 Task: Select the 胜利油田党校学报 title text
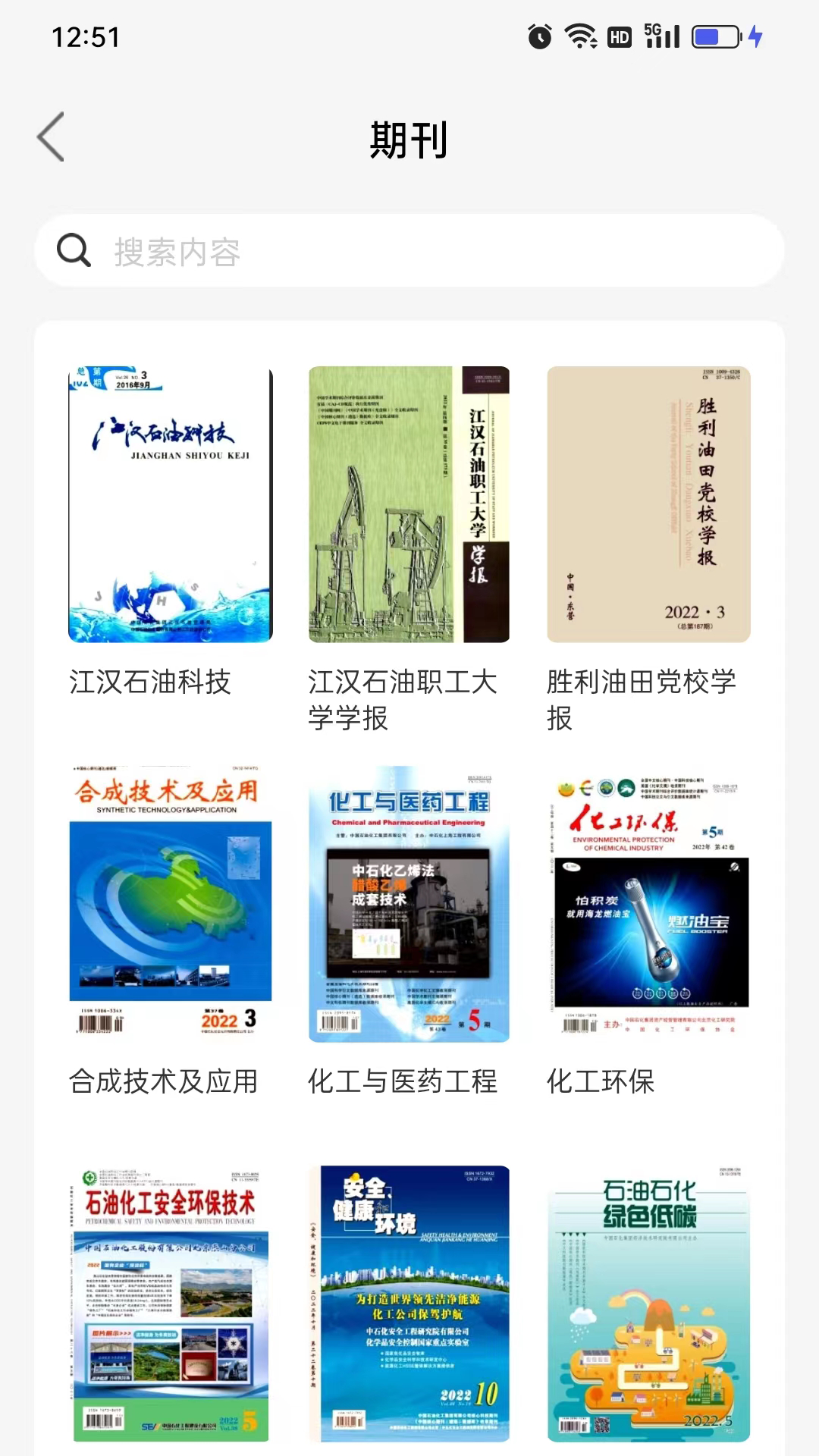coord(642,701)
